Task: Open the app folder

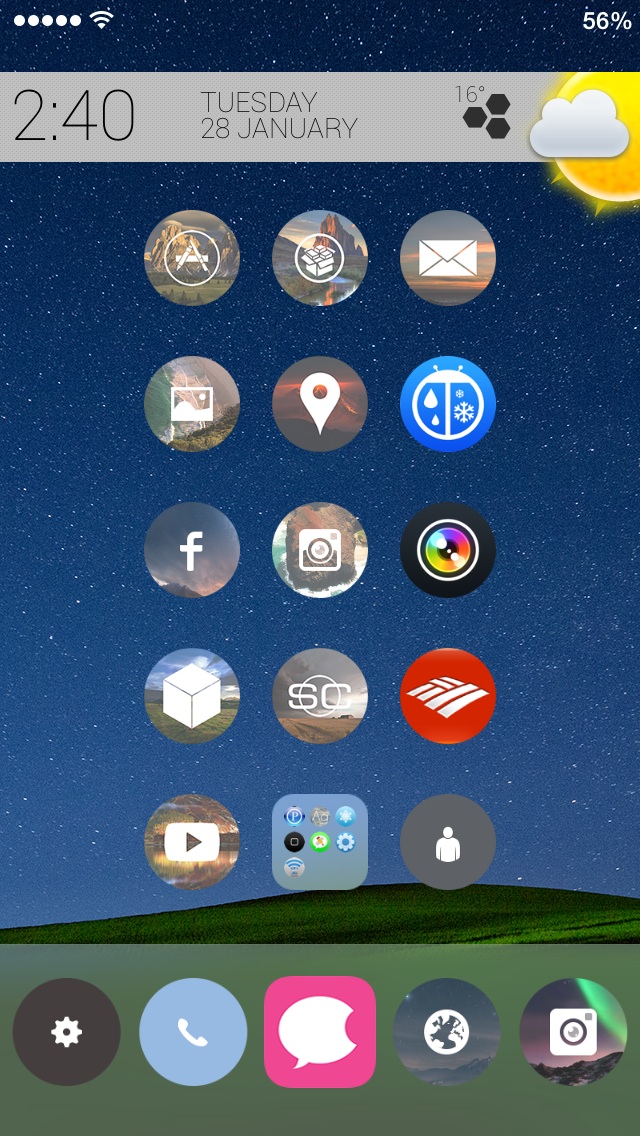Action: click(320, 842)
